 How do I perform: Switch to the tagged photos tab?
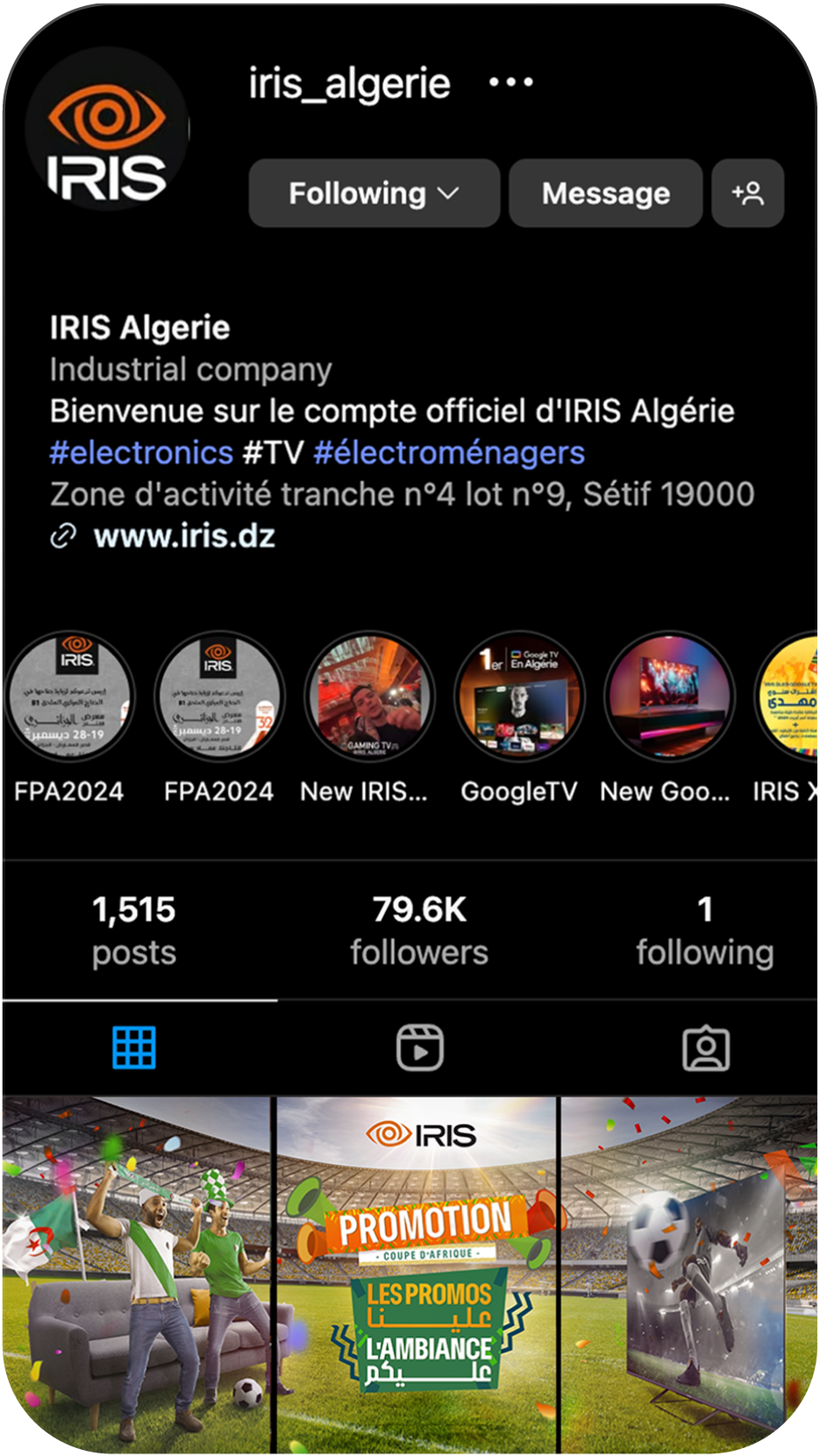[x=706, y=1048]
